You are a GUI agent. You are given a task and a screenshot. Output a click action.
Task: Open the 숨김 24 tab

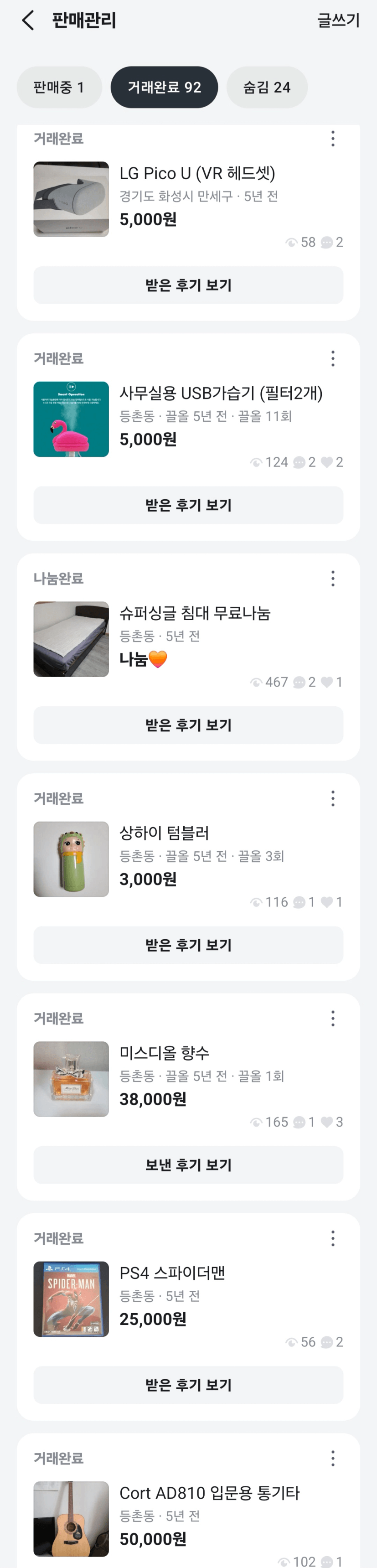click(x=266, y=87)
